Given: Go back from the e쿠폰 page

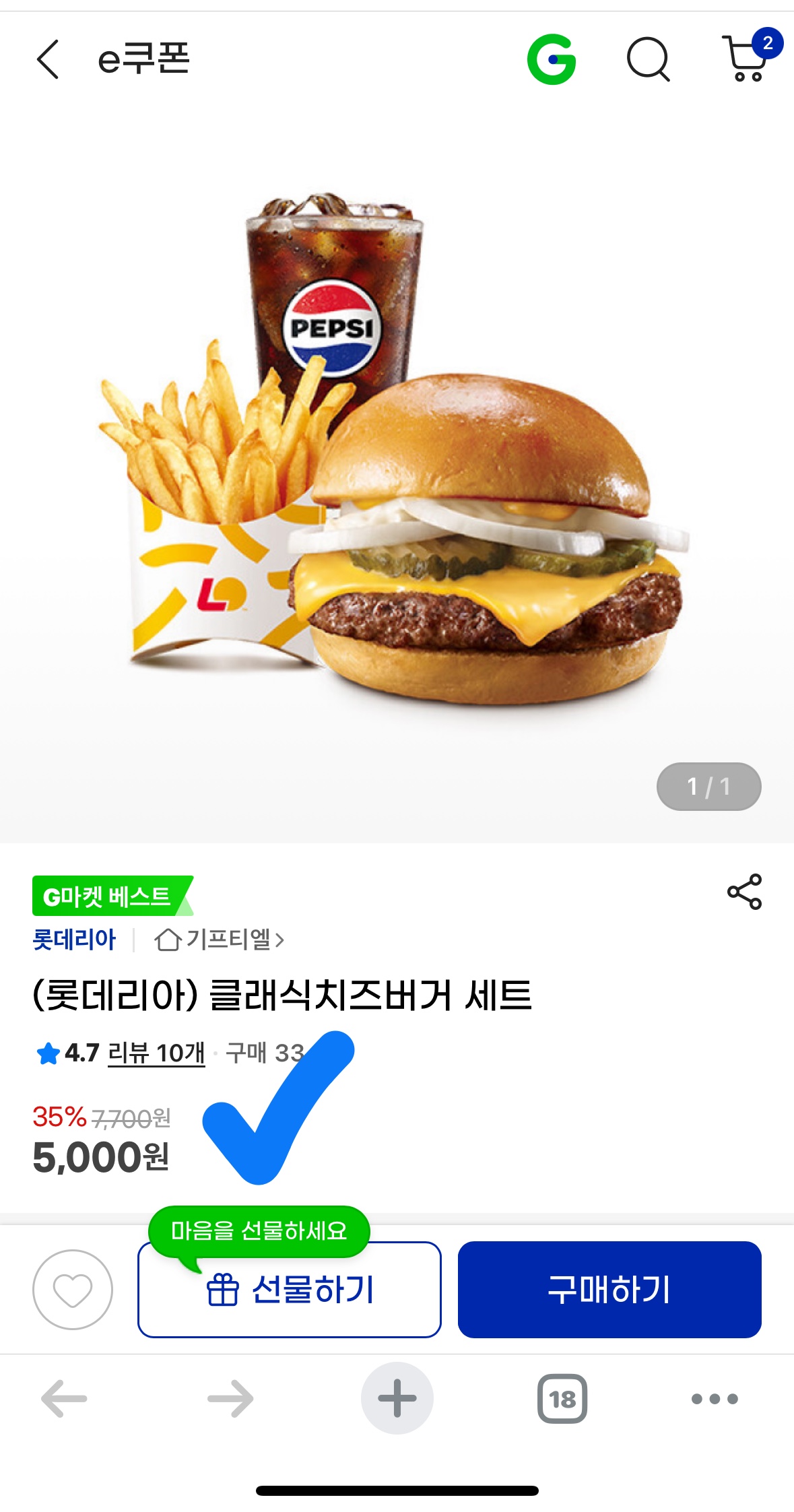Looking at the screenshot, I should pos(48,59).
